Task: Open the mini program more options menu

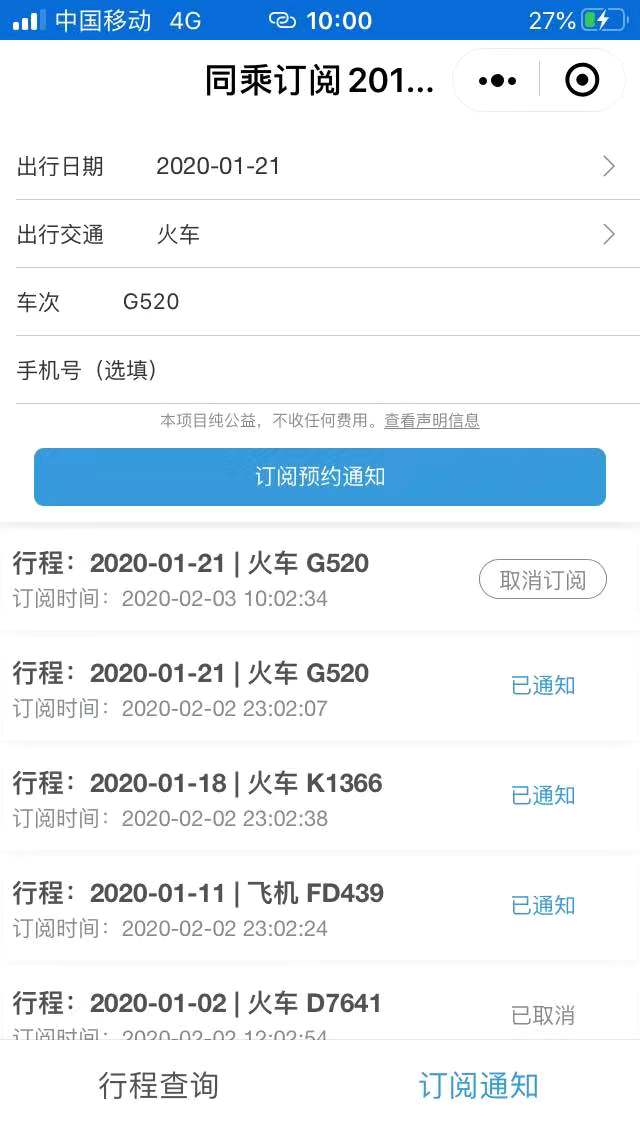Action: (x=498, y=80)
